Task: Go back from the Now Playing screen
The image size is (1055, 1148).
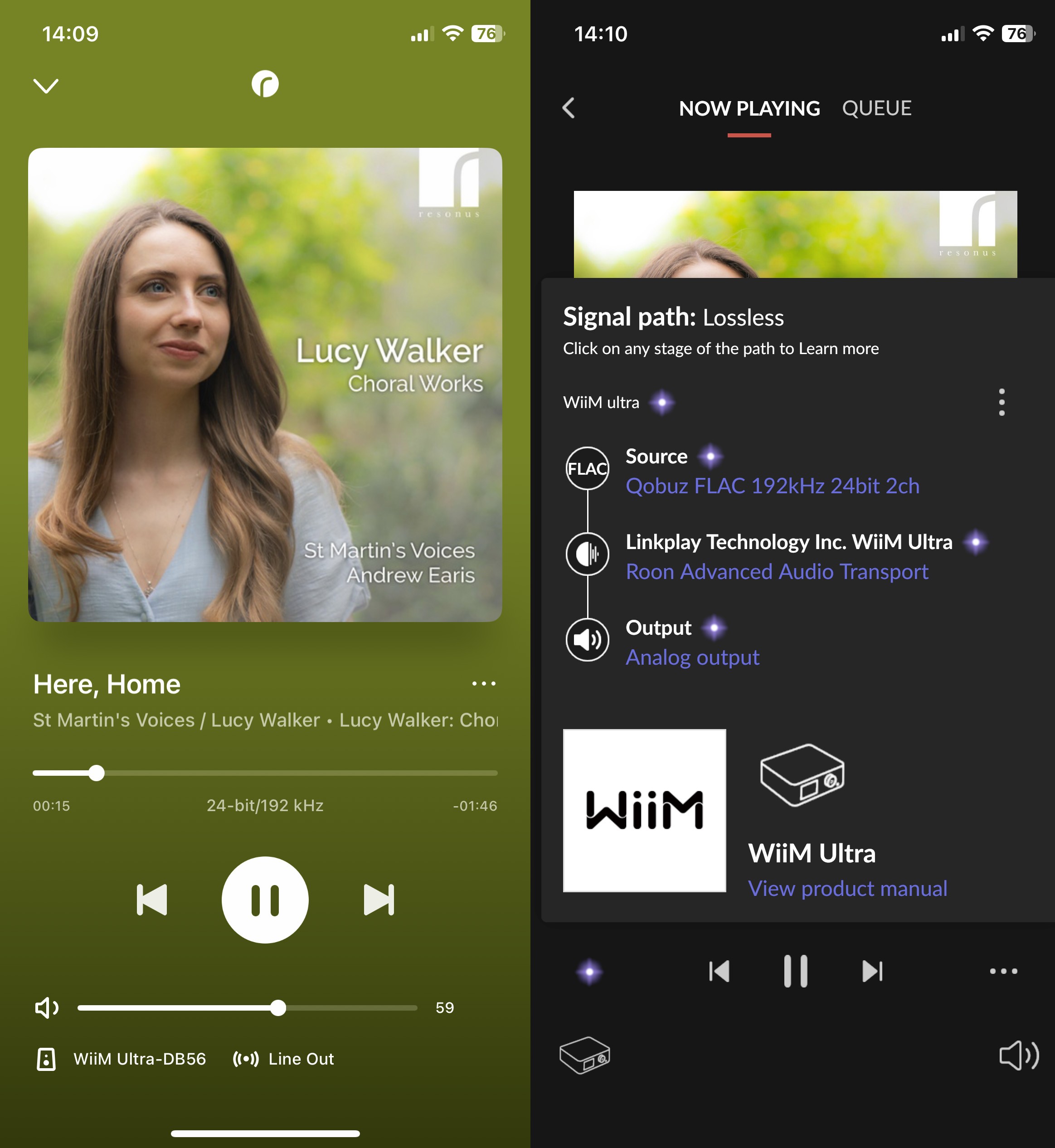Action: coord(569,108)
